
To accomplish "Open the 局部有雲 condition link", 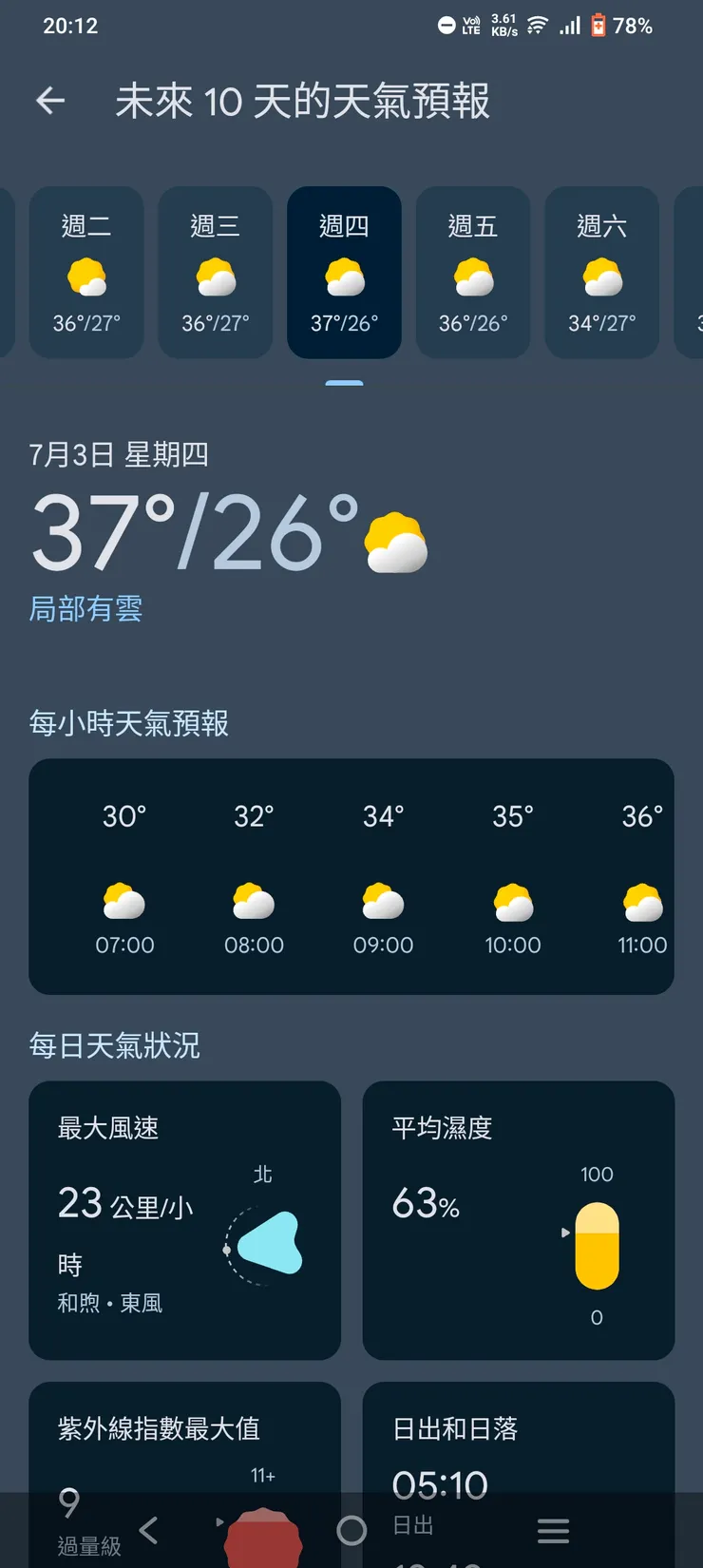I will [x=86, y=609].
